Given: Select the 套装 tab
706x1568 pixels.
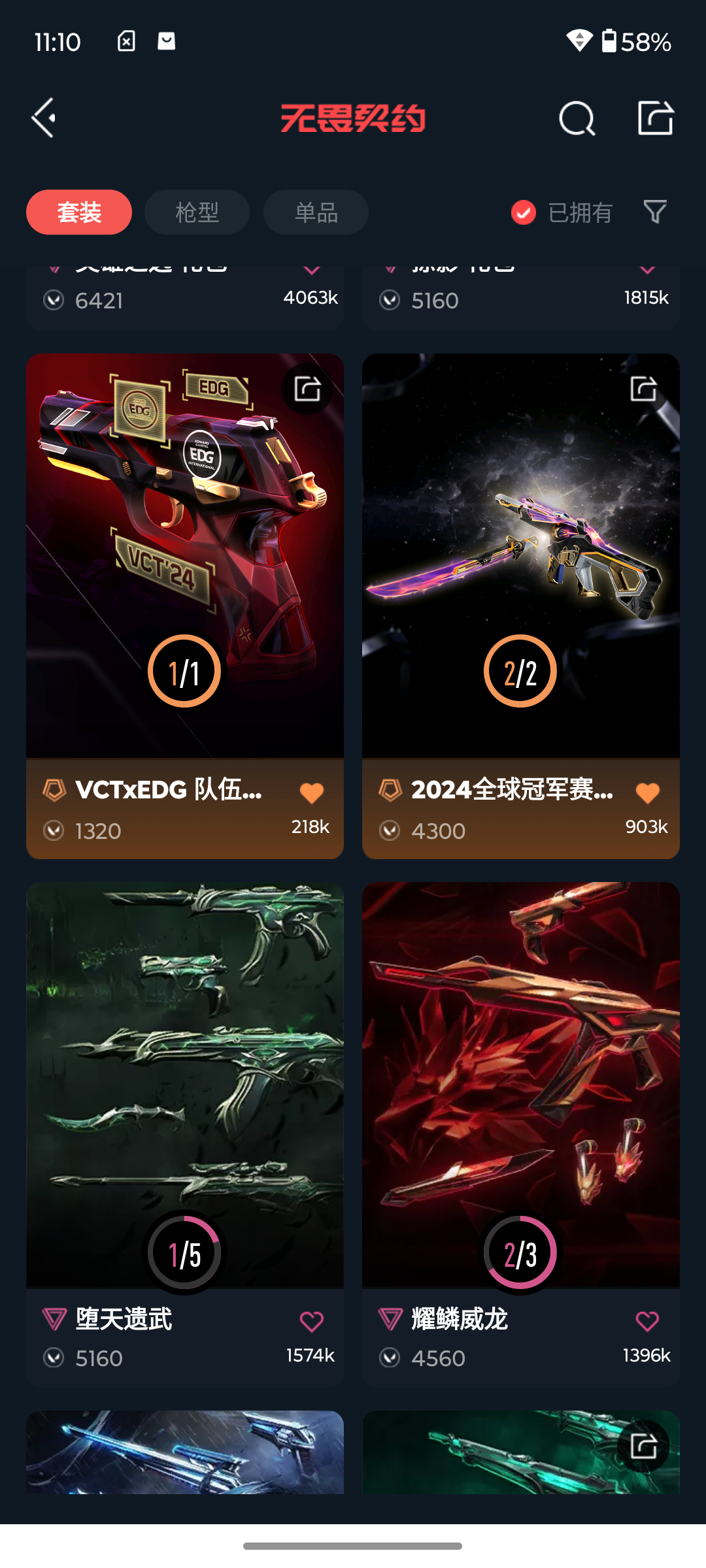Looking at the screenshot, I should pos(79,212).
